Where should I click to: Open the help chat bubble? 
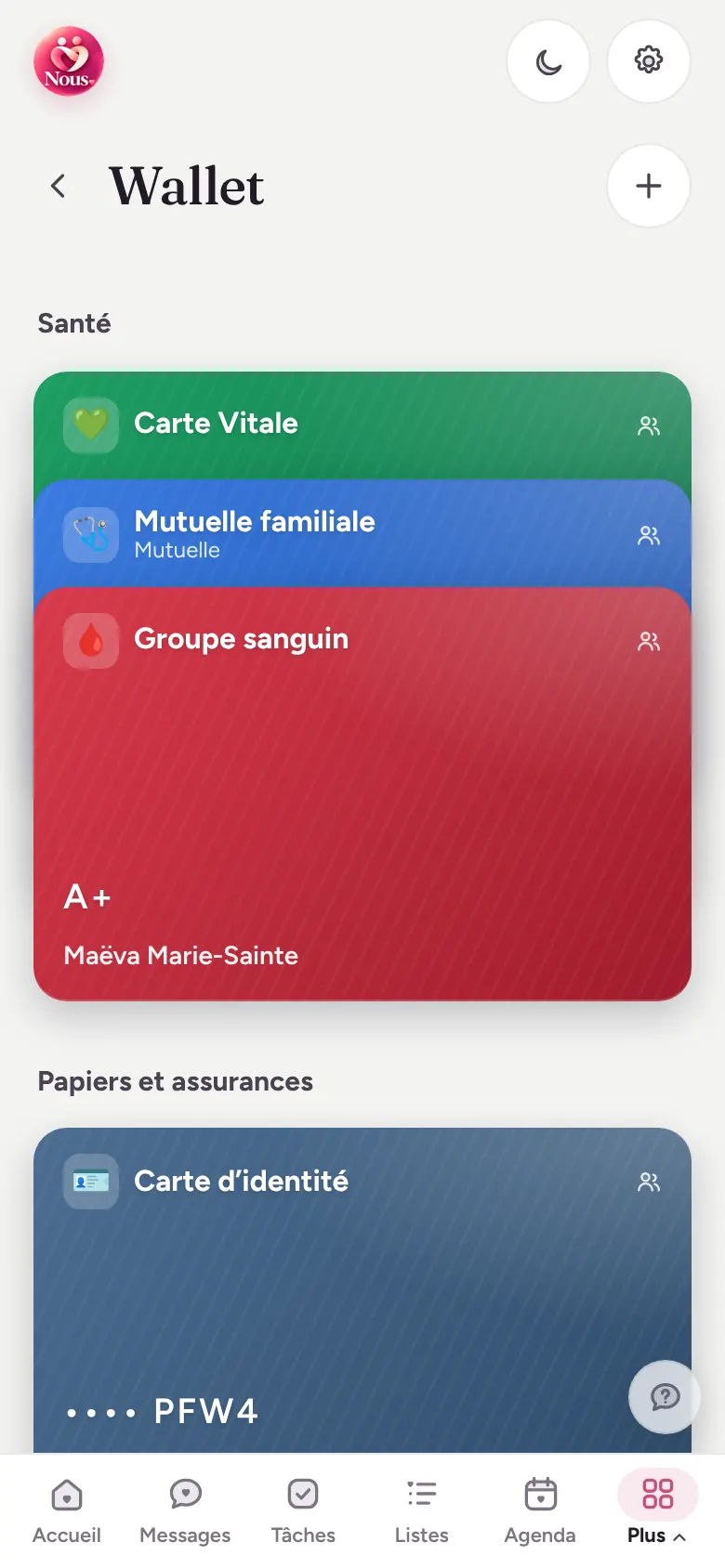(x=665, y=1397)
